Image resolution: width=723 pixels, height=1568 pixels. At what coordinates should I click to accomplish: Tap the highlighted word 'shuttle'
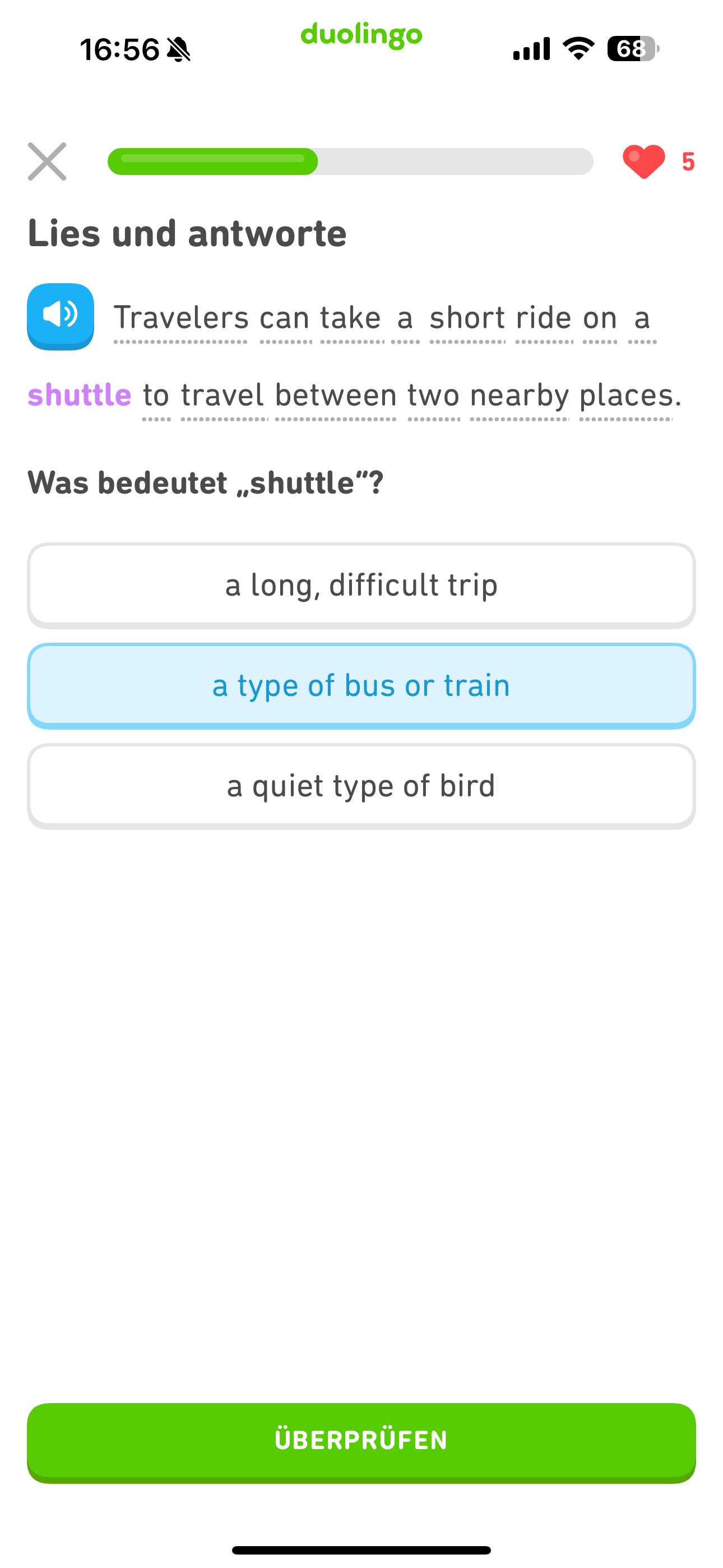(79, 395)
